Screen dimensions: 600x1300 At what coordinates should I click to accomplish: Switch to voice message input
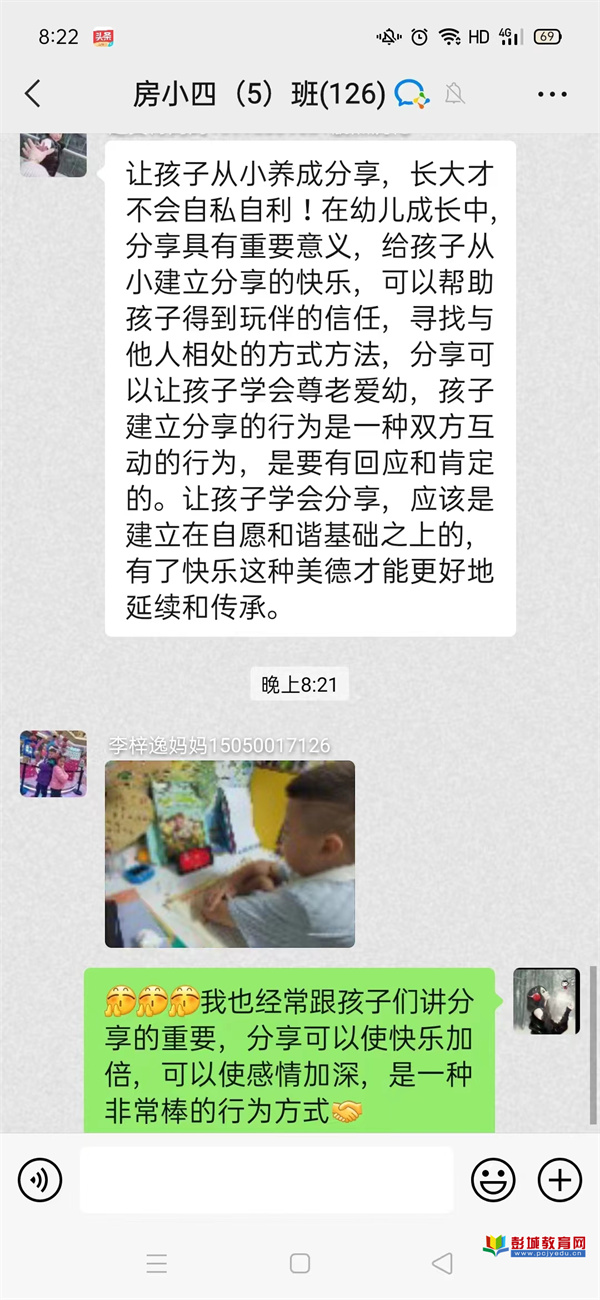tap(40, 1181)
